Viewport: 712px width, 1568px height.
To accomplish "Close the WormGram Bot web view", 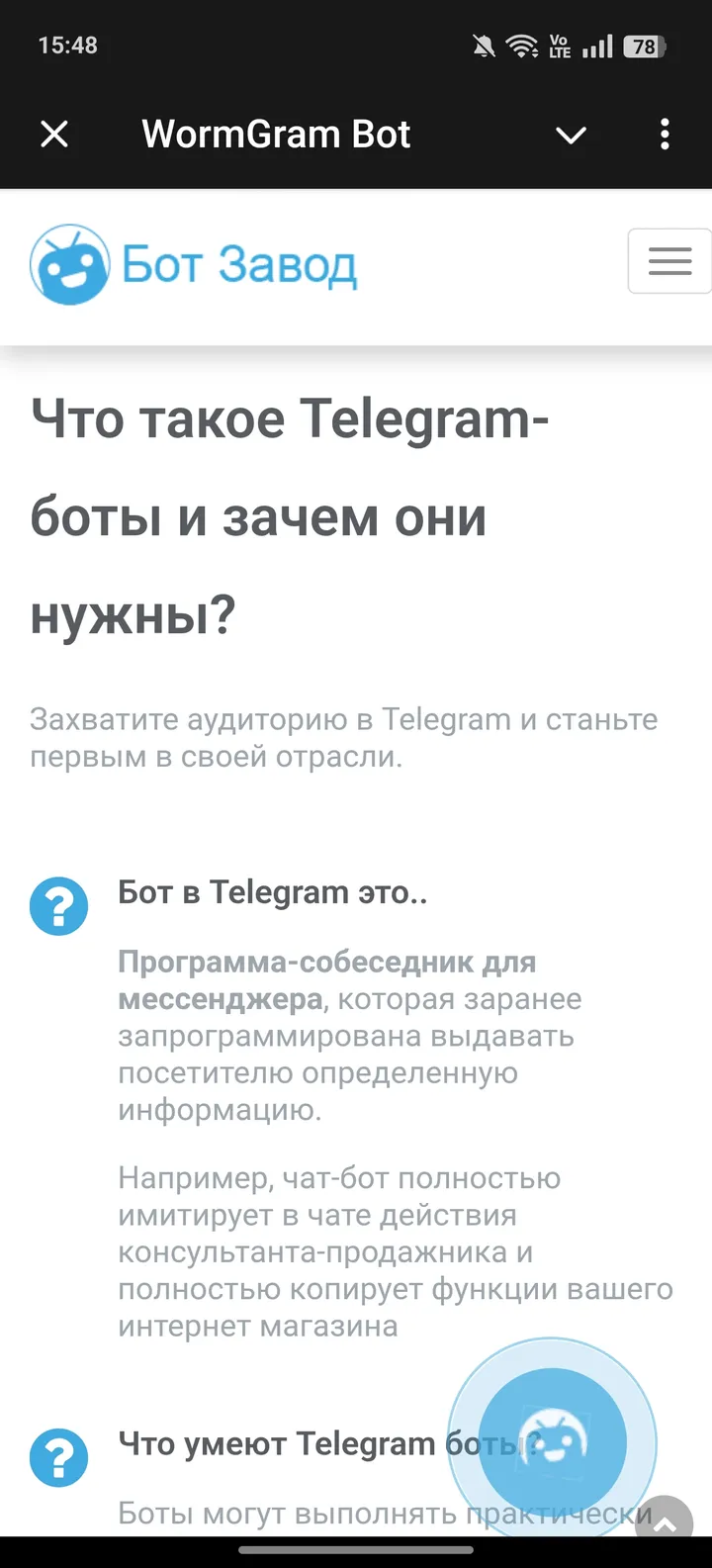I will 54,134.
